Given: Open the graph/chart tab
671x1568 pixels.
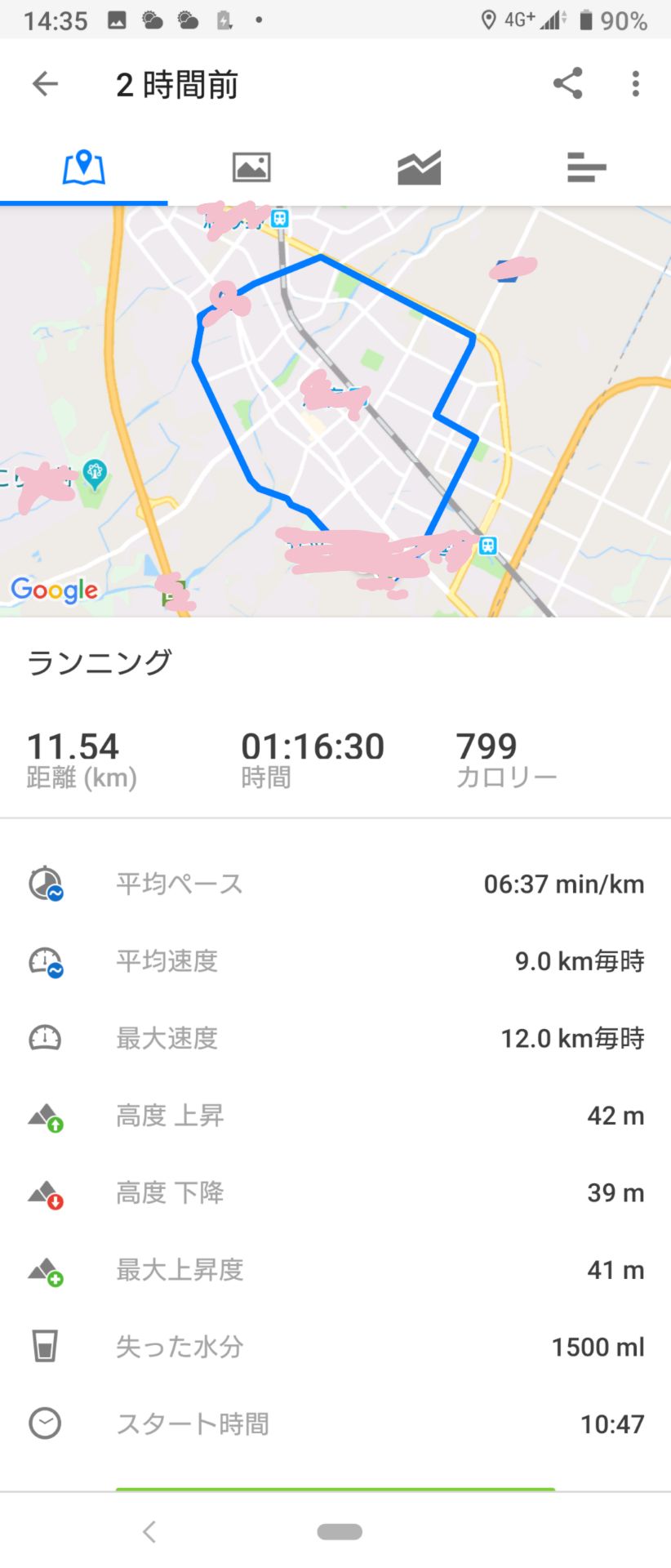Looking at the screenshot, I should (419, 166).
